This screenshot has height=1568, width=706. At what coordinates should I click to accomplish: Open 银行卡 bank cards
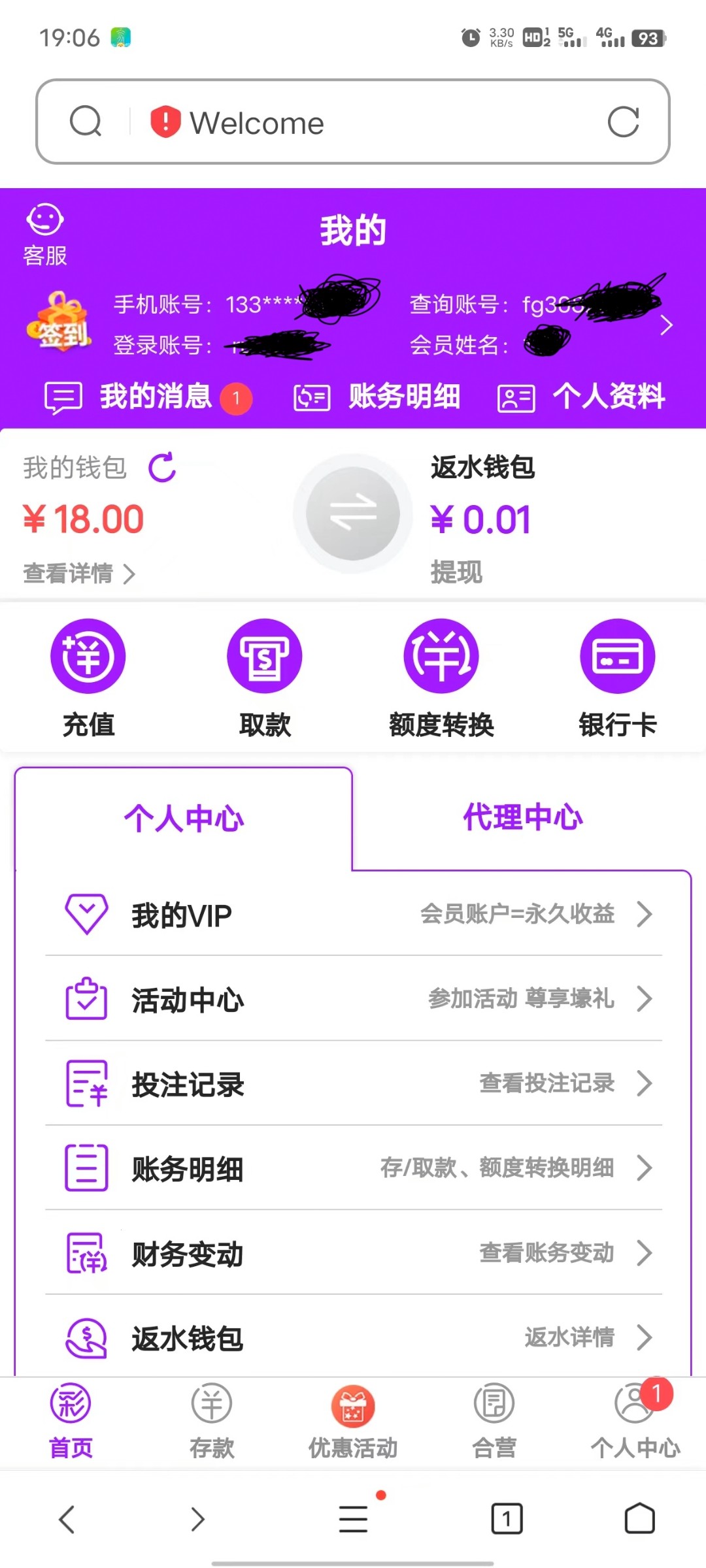(x=618, y=678)
